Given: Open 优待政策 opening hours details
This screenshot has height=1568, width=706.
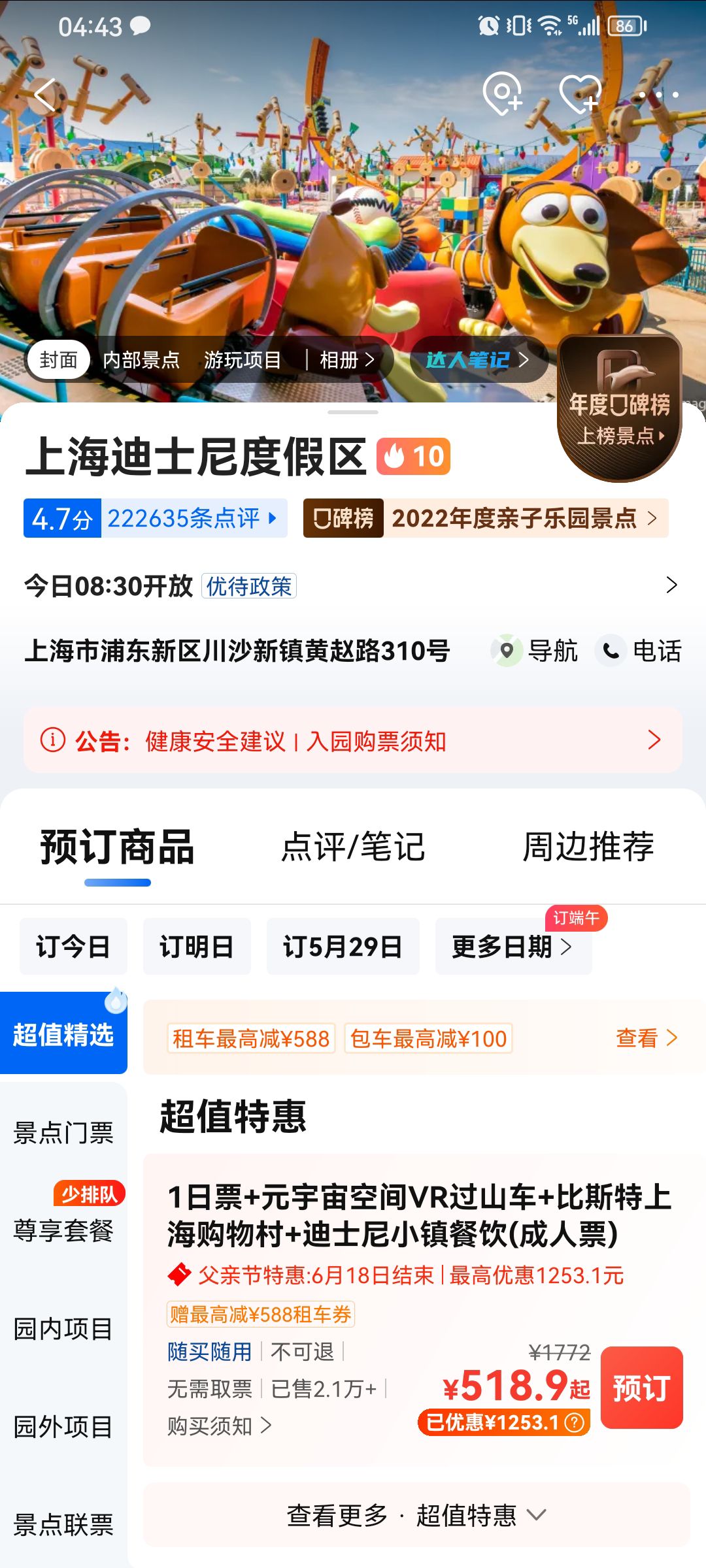Looking at the screenshot, I should coord(249,586).
